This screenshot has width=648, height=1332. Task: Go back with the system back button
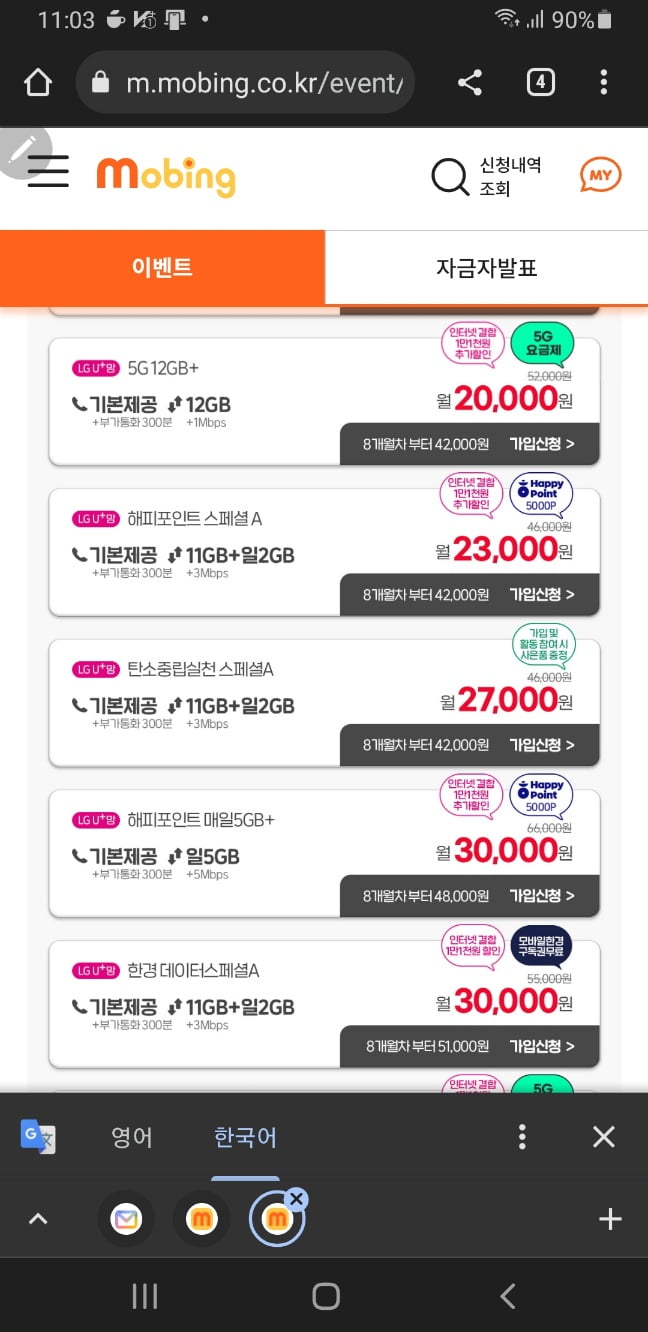pyautogui.click(x=507, y=1297)
